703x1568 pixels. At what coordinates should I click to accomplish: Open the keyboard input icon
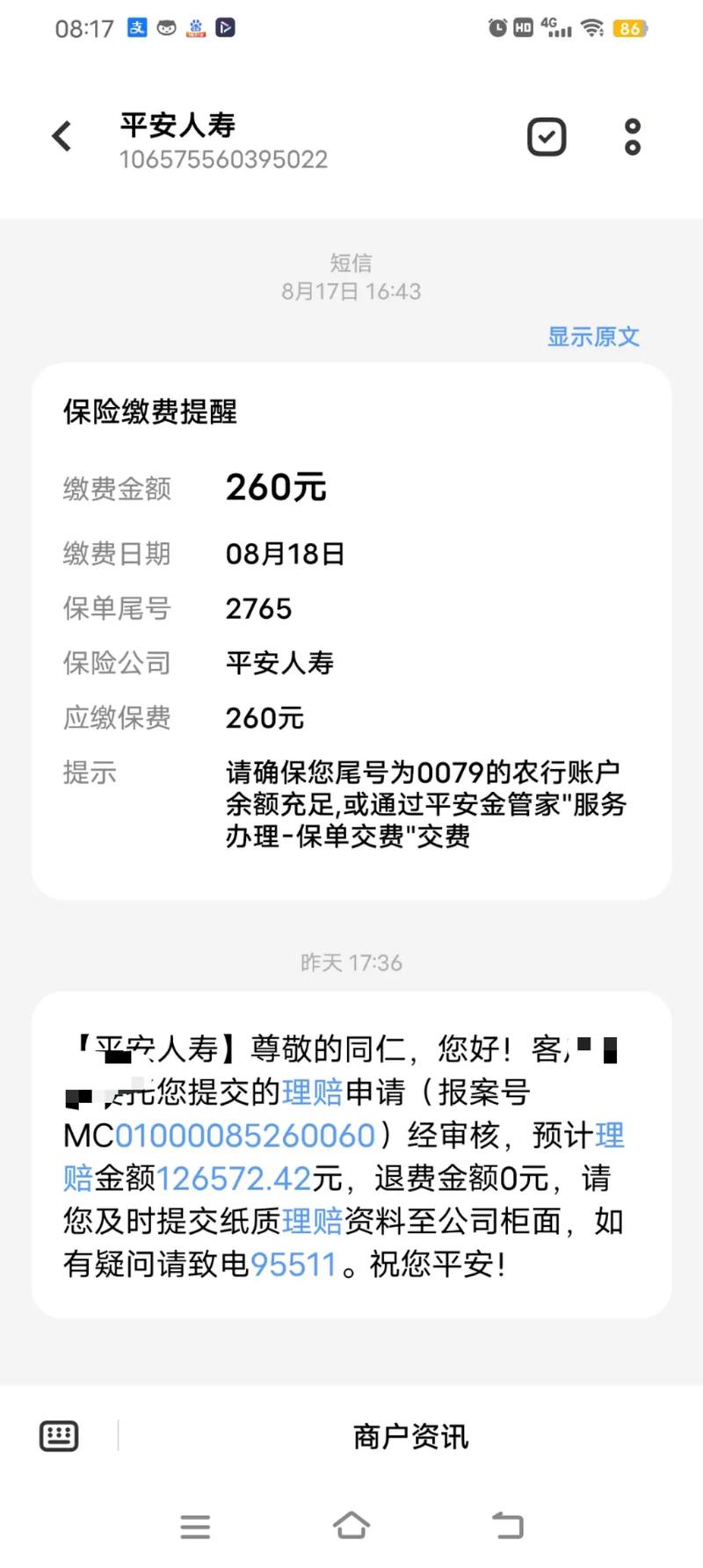(x=58, y=1436)
